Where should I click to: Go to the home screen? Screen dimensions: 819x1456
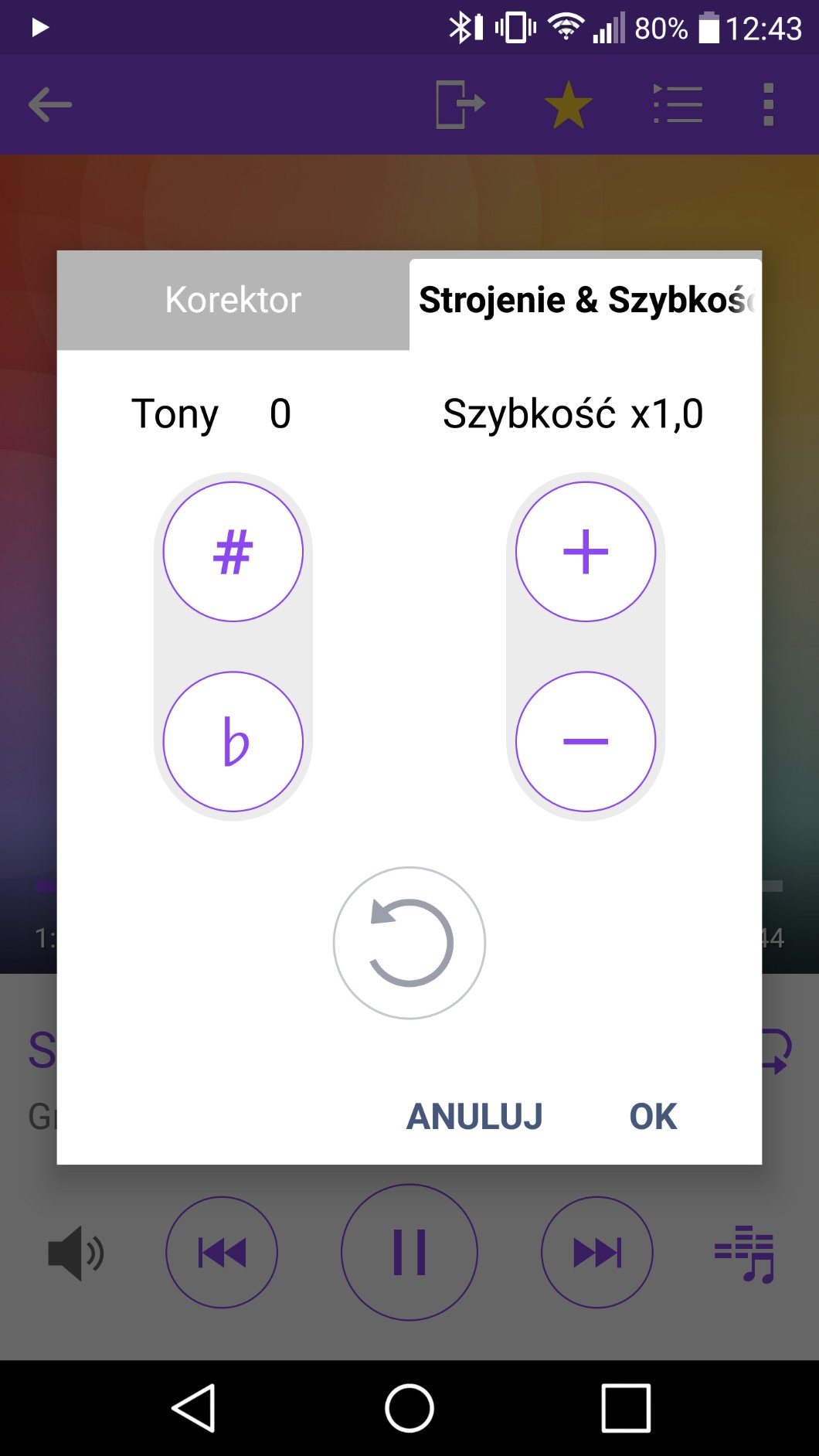pyautogui.click(x=409, y=1408)
